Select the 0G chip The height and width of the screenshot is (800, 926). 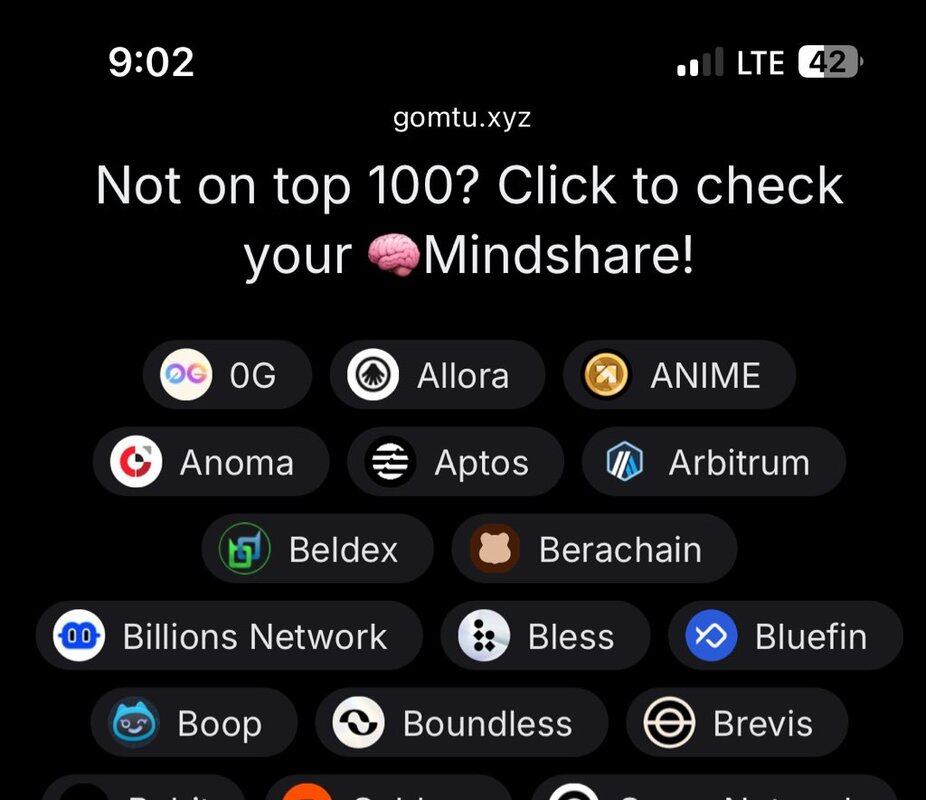tap(227, 376)
